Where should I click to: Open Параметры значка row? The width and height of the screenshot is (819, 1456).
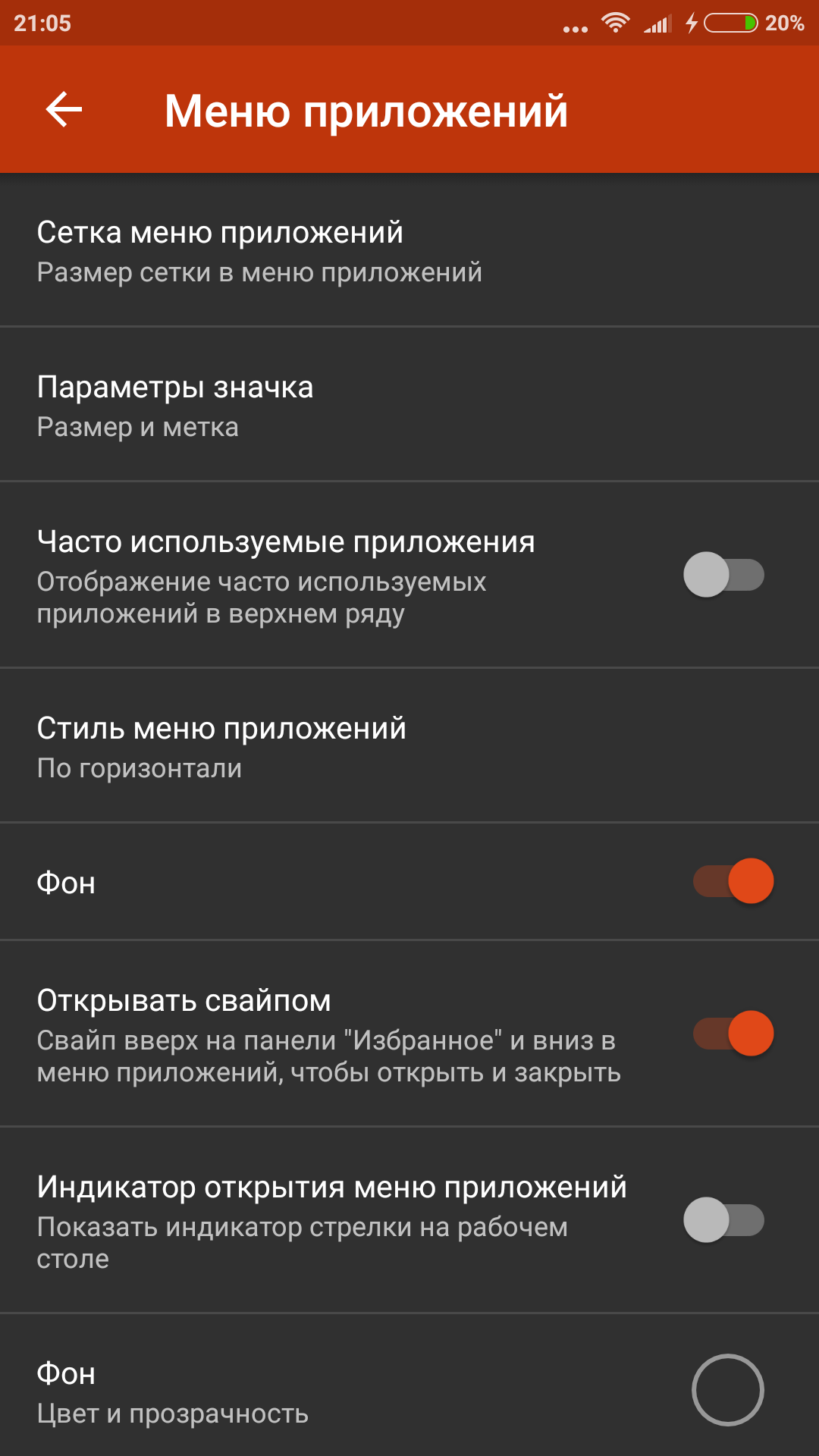coord(409,405)
